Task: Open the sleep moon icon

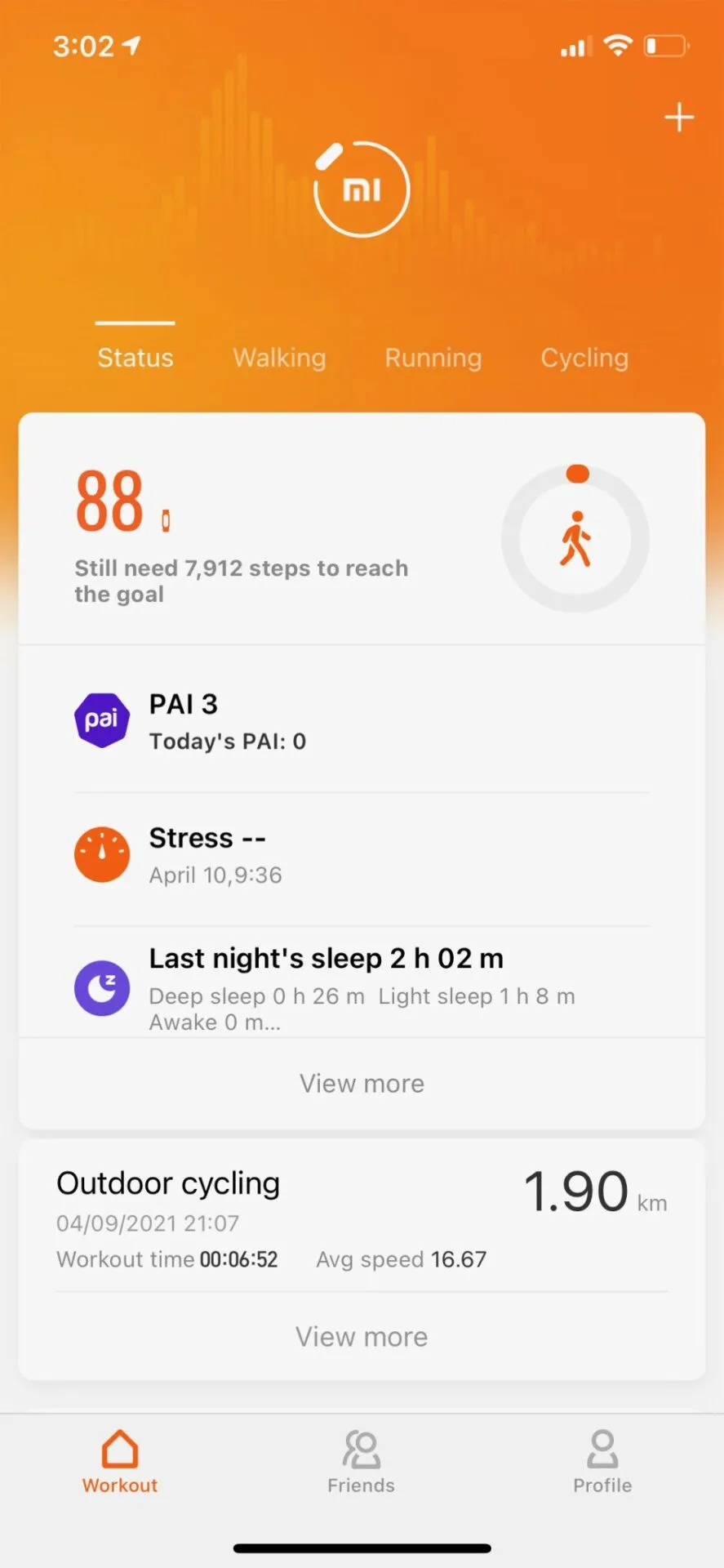Action: click(x=102, y=988)
